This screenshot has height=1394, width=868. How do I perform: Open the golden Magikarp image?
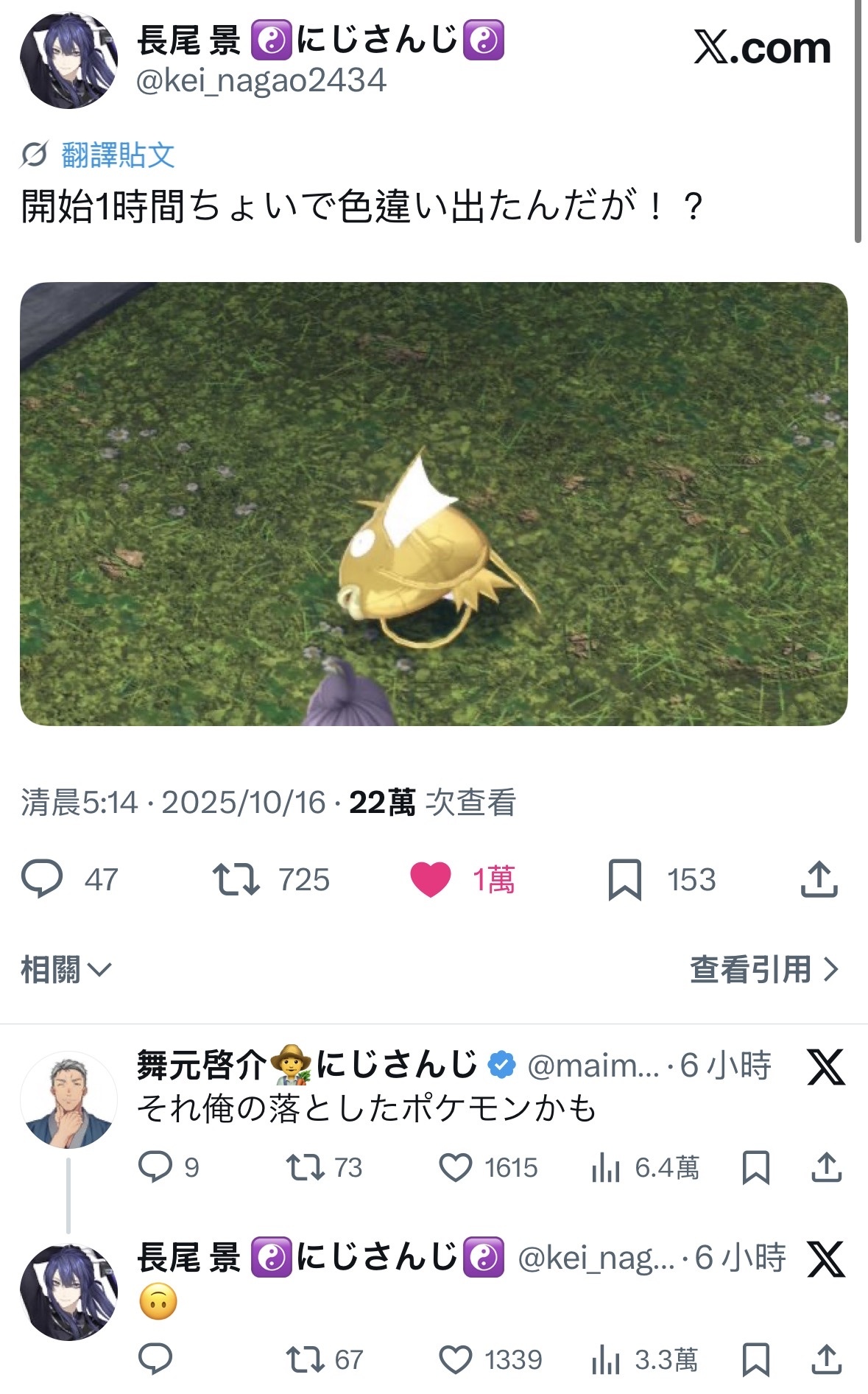click(x=434, y=504)
